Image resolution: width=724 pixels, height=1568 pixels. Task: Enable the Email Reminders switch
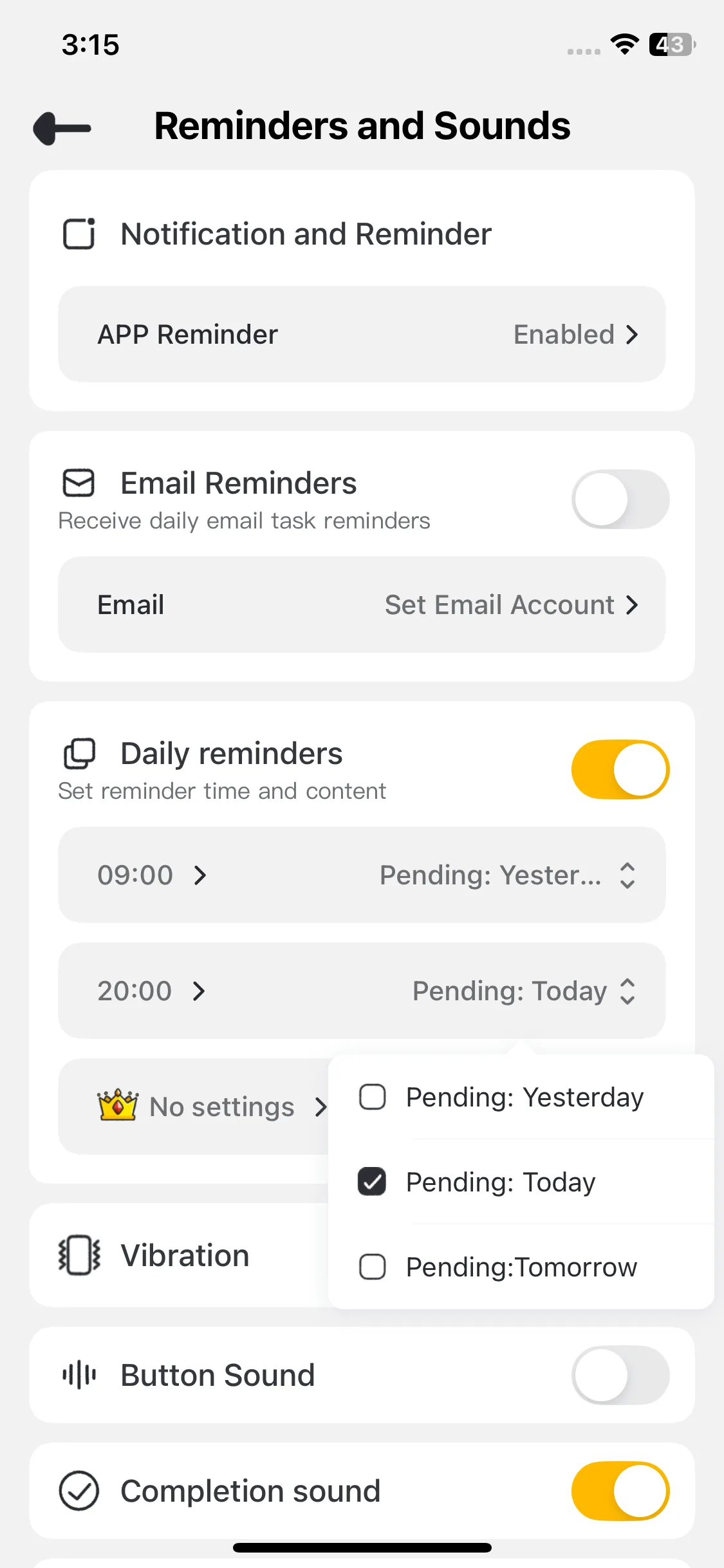[x=620, y=499]
